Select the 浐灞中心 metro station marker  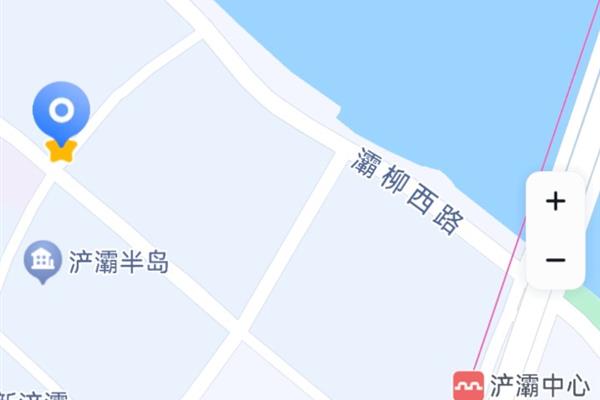(468, 384)
